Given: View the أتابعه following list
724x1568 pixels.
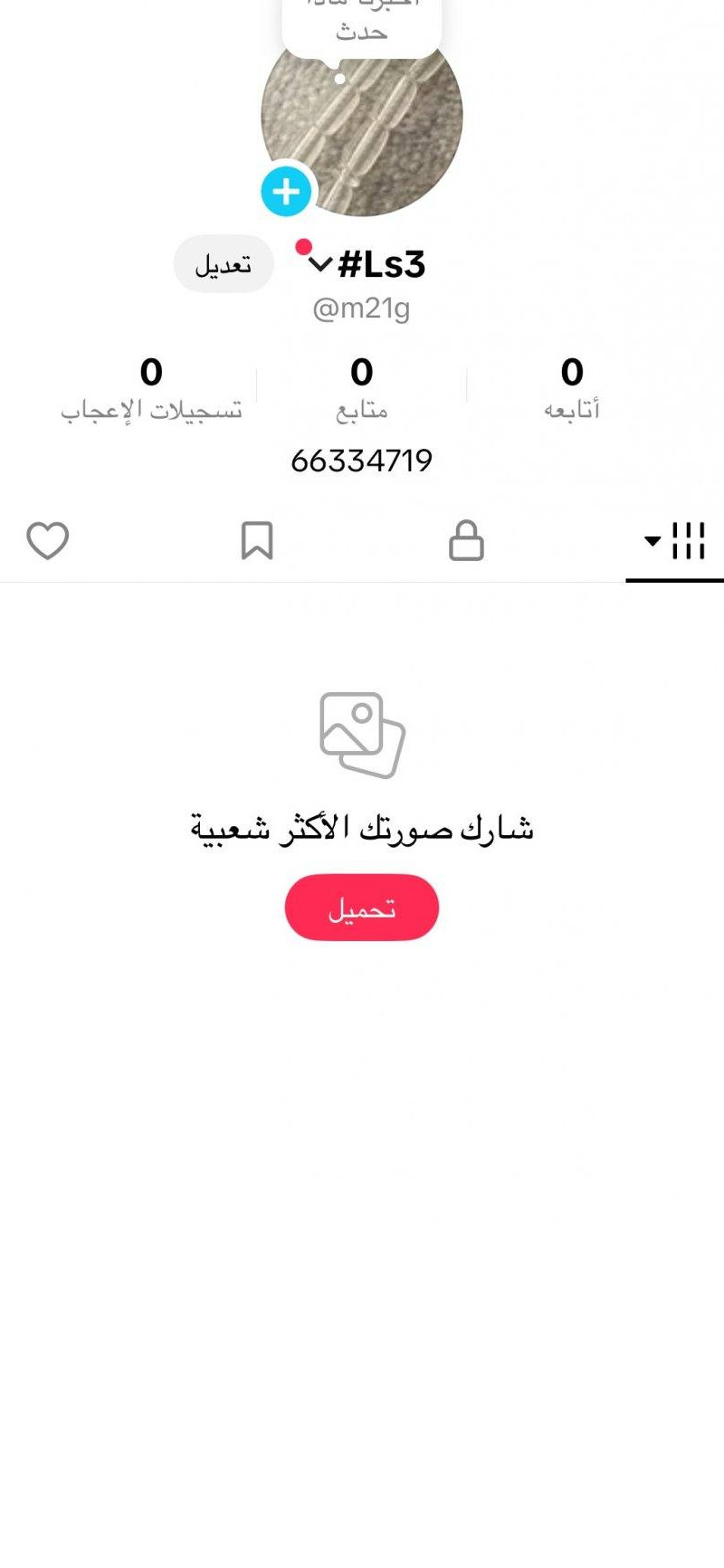Looking at the screenshot, I should pyautogui.click(x=572, y=387).
